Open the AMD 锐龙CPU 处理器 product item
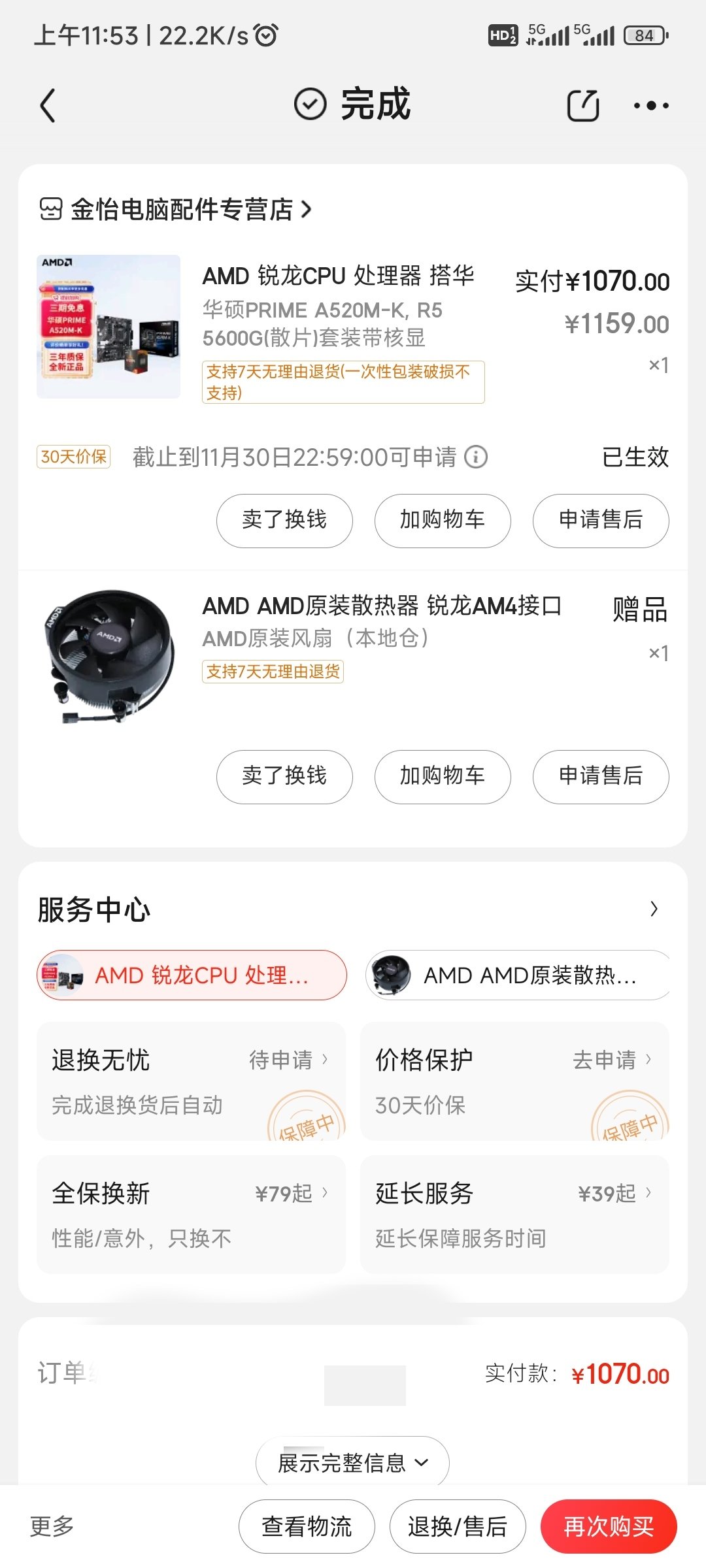This screenshot has height=1568, width=706. [x=353, y=327]
